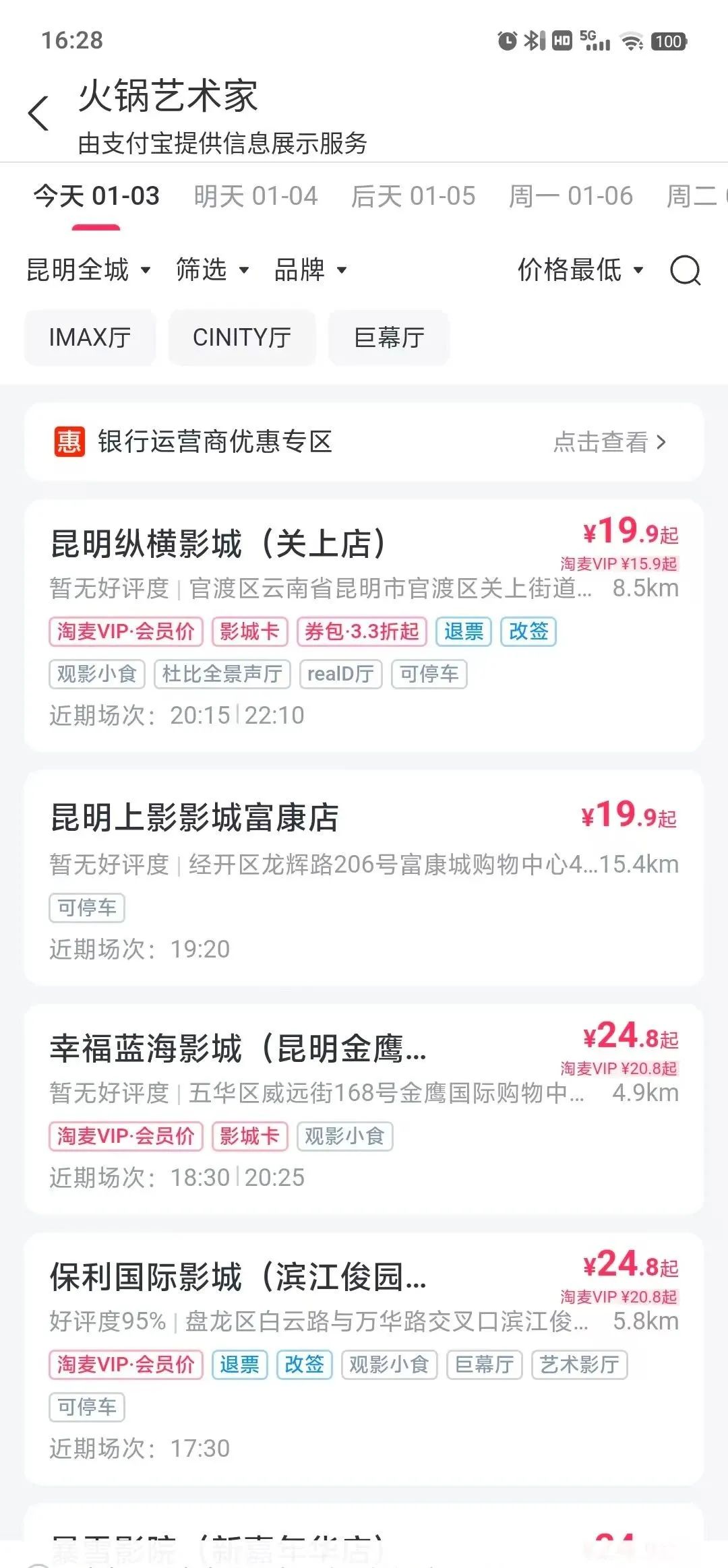This screenshot has height=1568, width=728.
Task: Expand the 昆明全城 city dropdown
Action: point(88,270)
